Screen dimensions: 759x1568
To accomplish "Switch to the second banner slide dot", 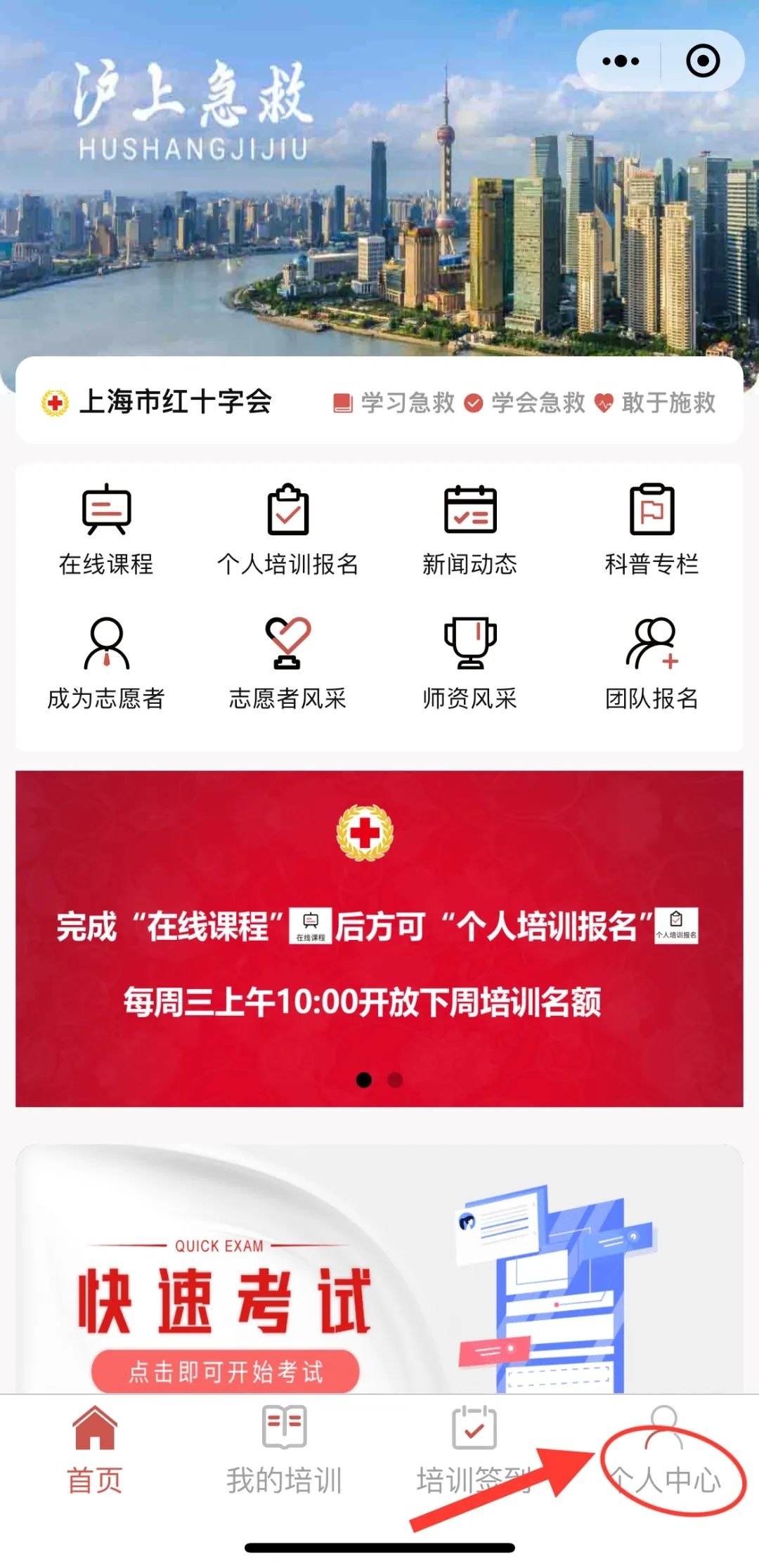I will pyautogui.click(x=395, y=1080).
